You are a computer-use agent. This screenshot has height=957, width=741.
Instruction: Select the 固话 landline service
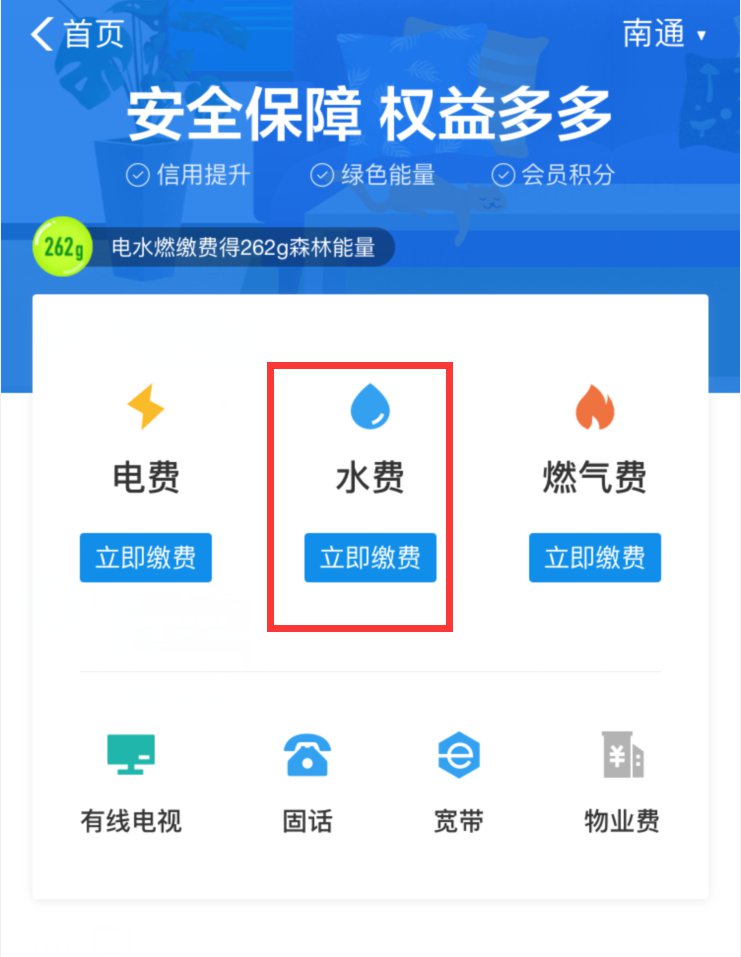coord(307,782)
